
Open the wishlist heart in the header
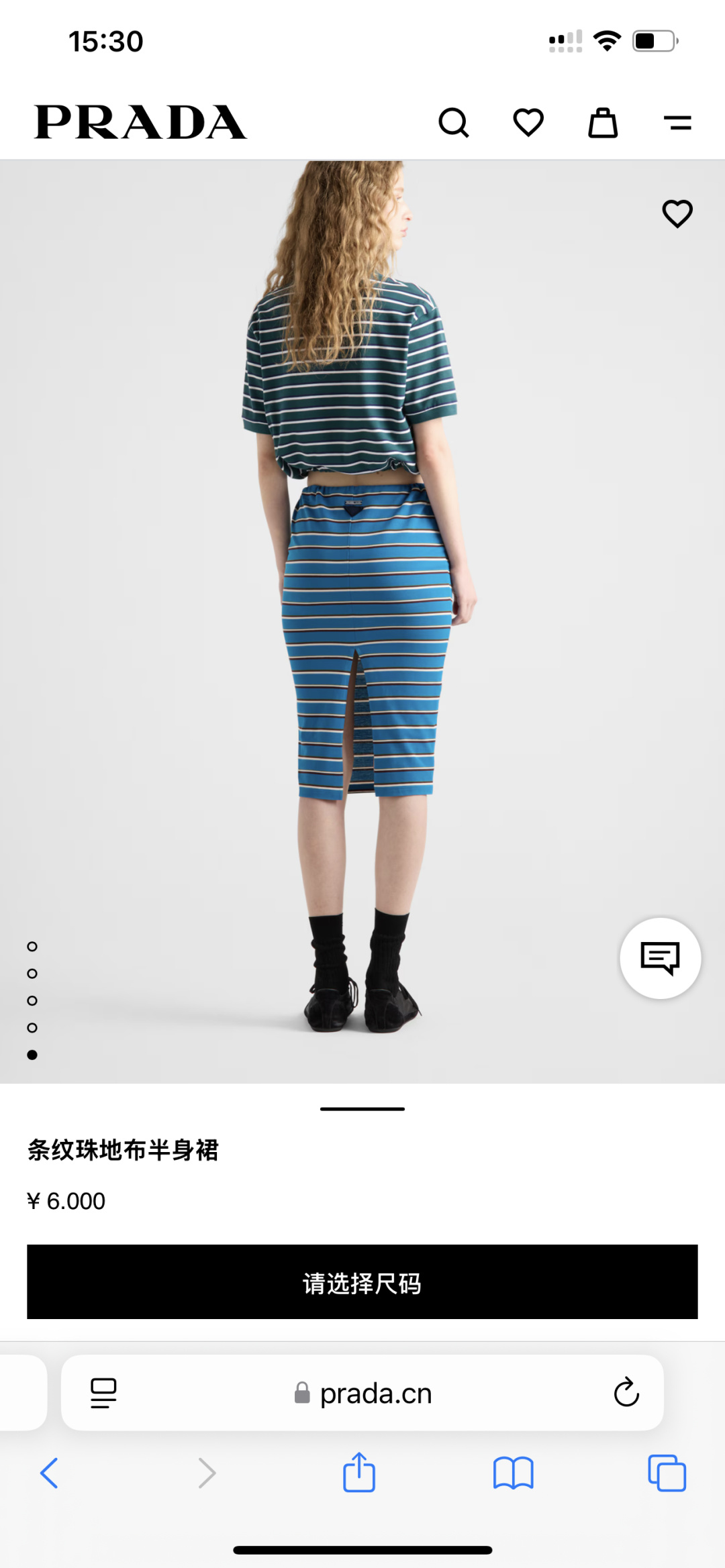(x=528, y=123)
